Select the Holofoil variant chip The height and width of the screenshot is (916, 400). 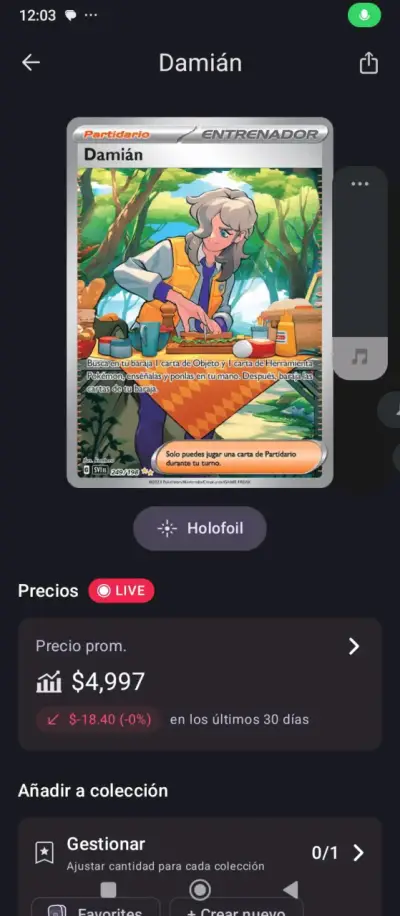[x=200, y=529]
